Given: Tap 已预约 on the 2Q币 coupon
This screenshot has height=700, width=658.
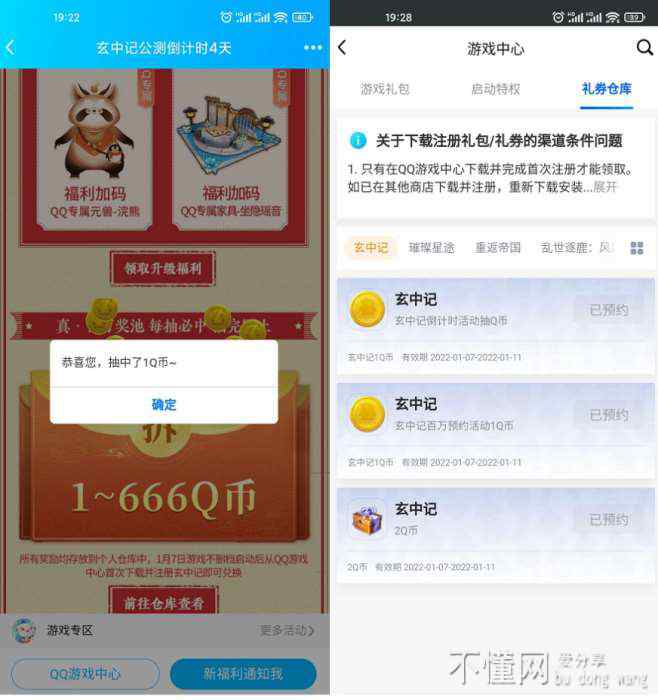Looking at the screenshot, I should (608, 520).
